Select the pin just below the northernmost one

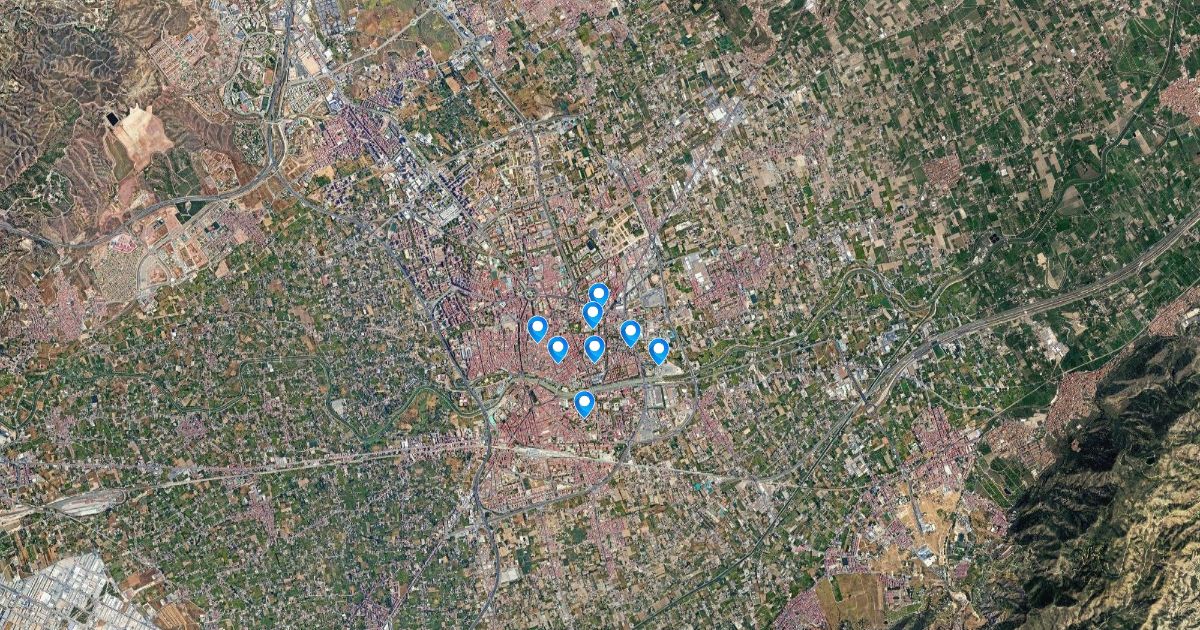592,314
